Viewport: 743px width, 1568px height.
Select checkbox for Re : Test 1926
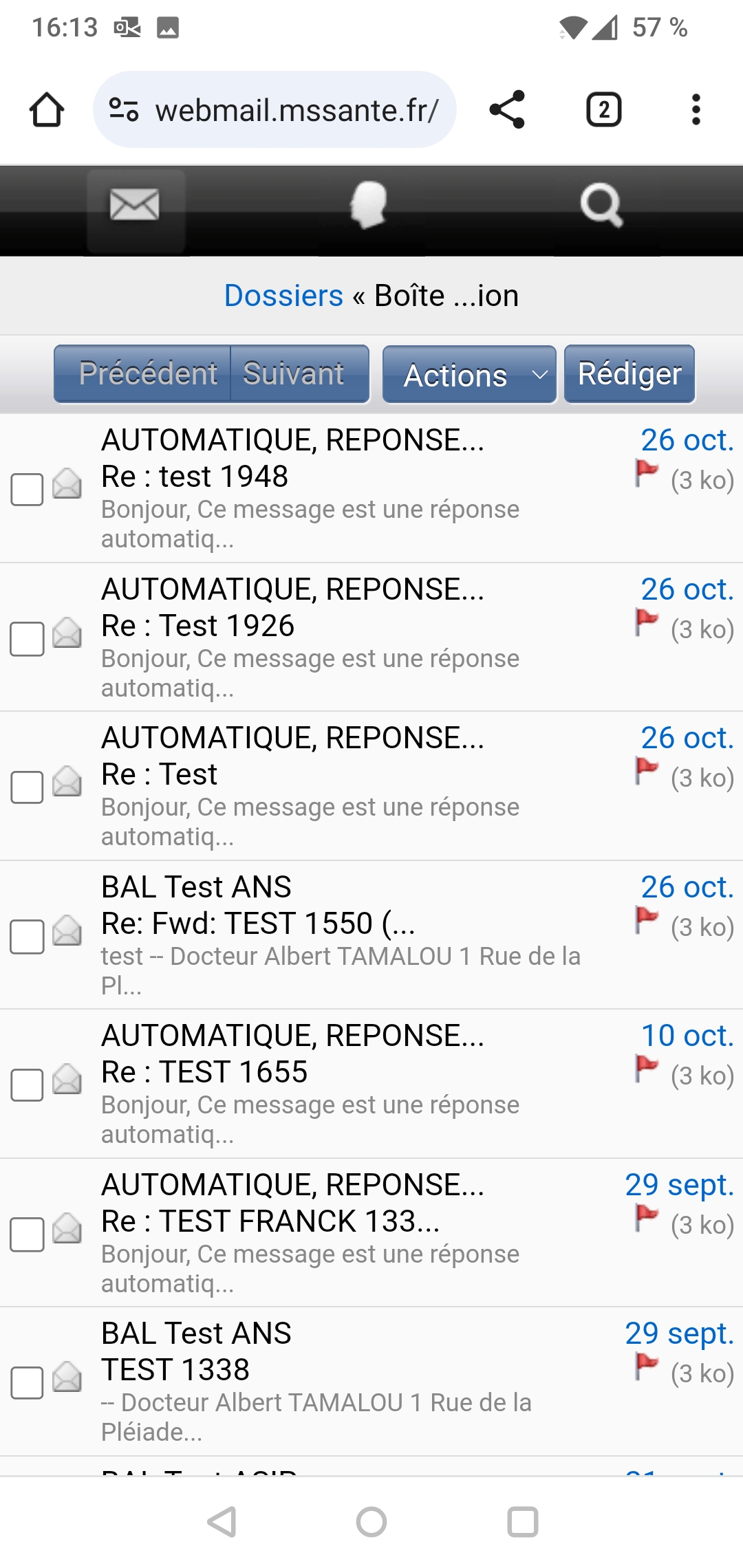point(27,639)
